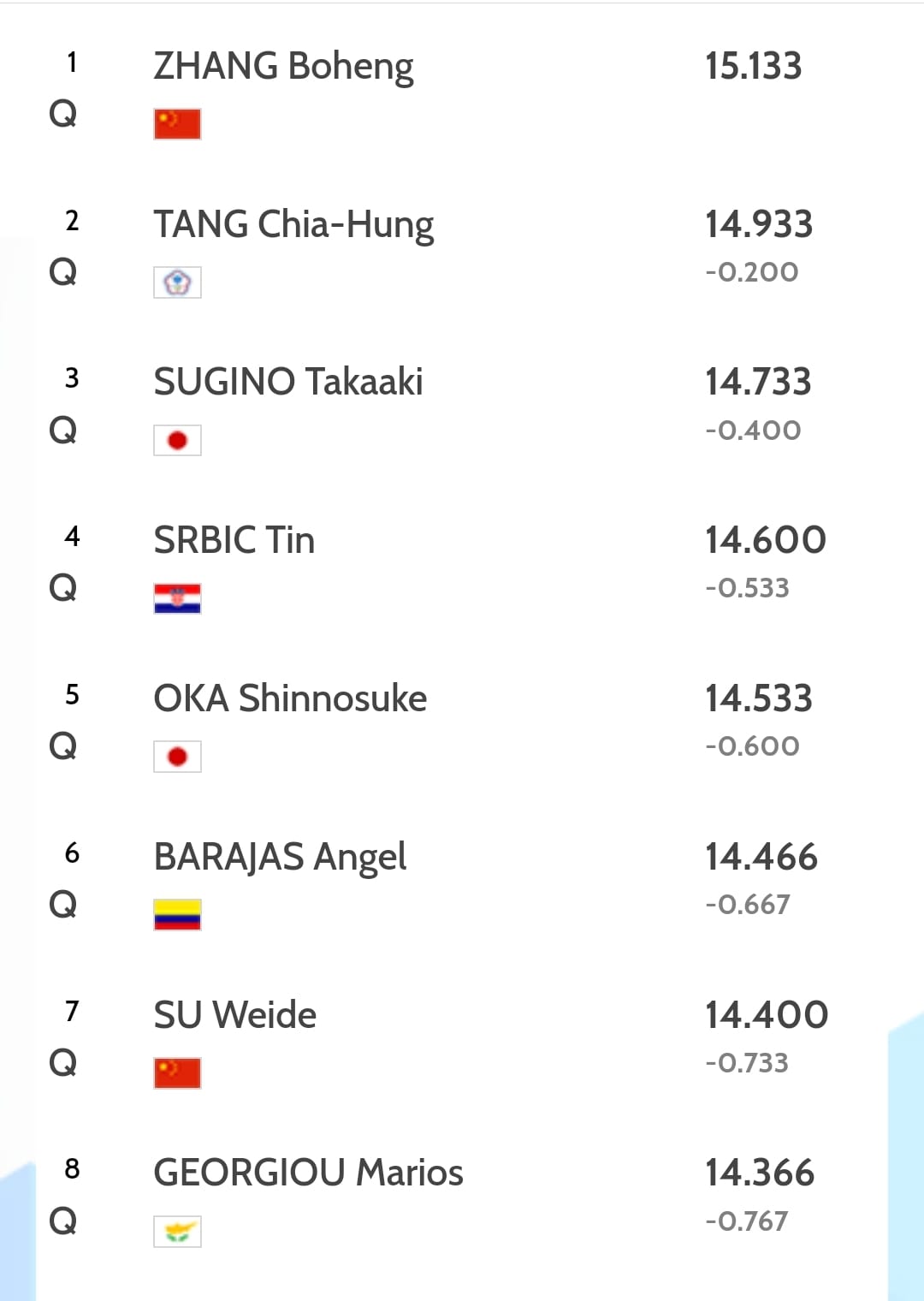924x1301 pixels.
Task: Open OKA Shinnosuke's result row
Action: [290, 699]
